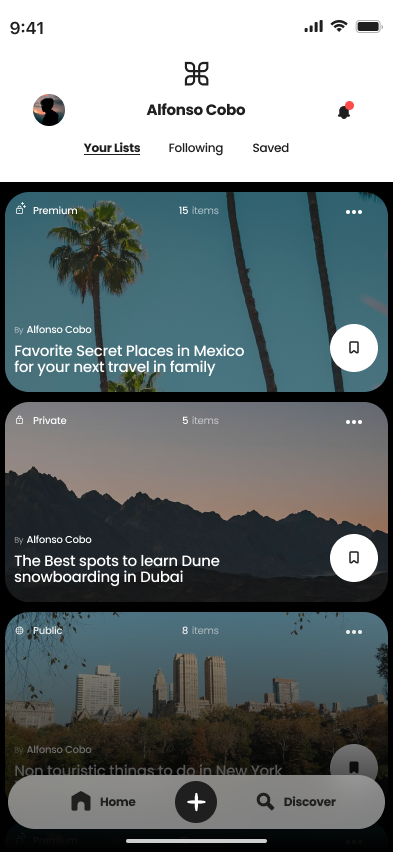Open overflow menu on the Mexico list
393x852 pixels.
[354, 212]
